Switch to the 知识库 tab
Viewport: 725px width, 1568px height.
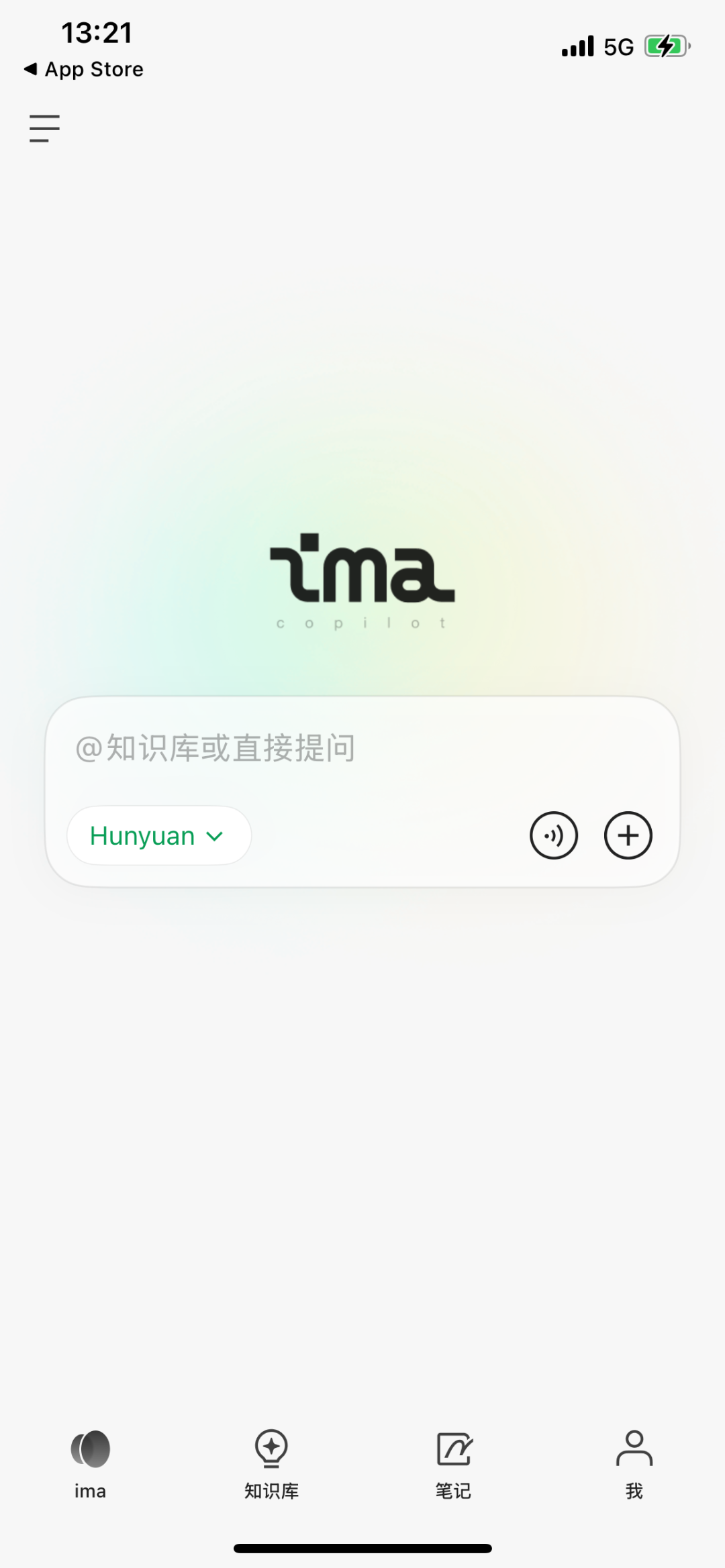271,1463
